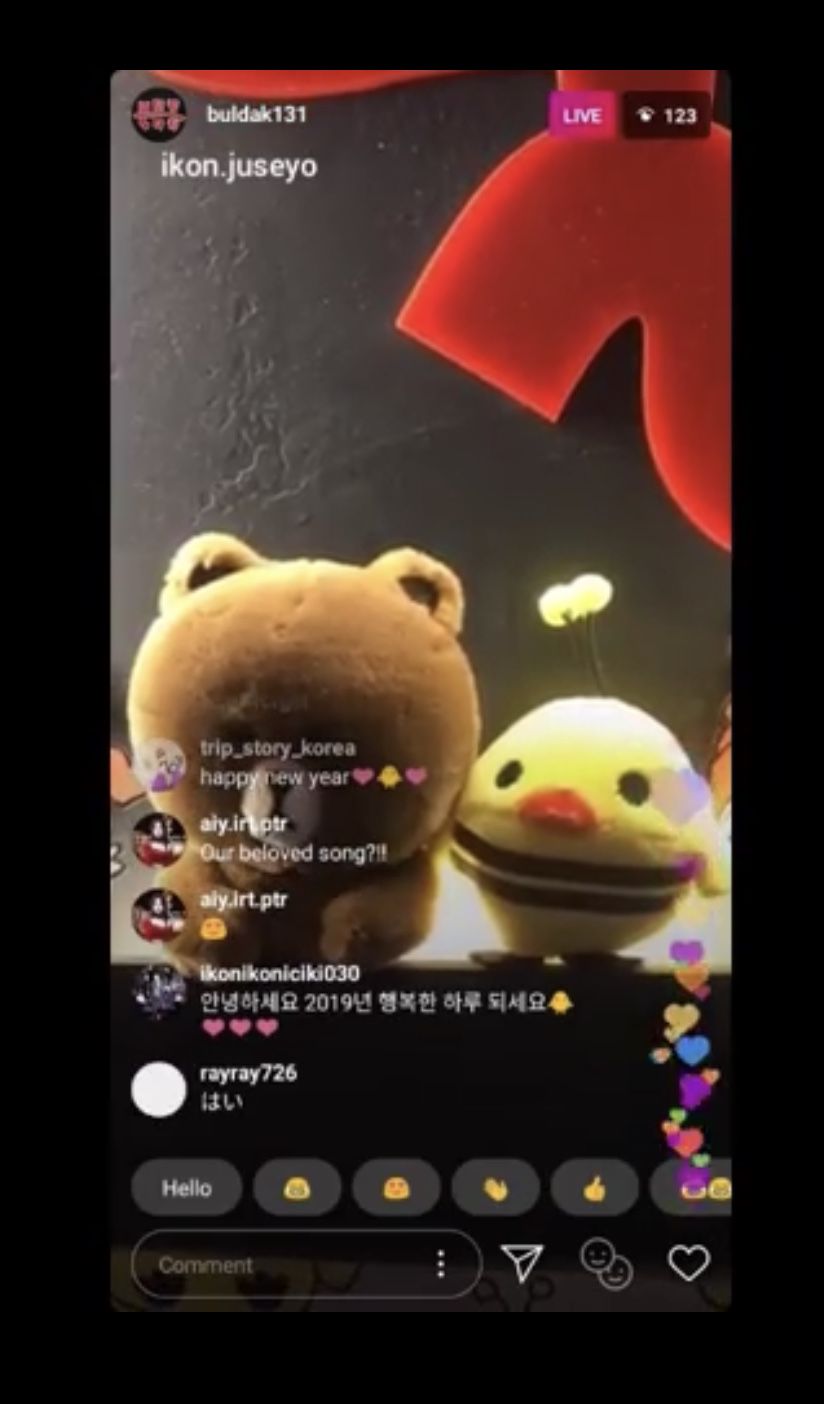The image size is (824, 1404).
Task: Send the thumbs up quick reaction
Action: pyautogui.click(x=594, y=1188)
